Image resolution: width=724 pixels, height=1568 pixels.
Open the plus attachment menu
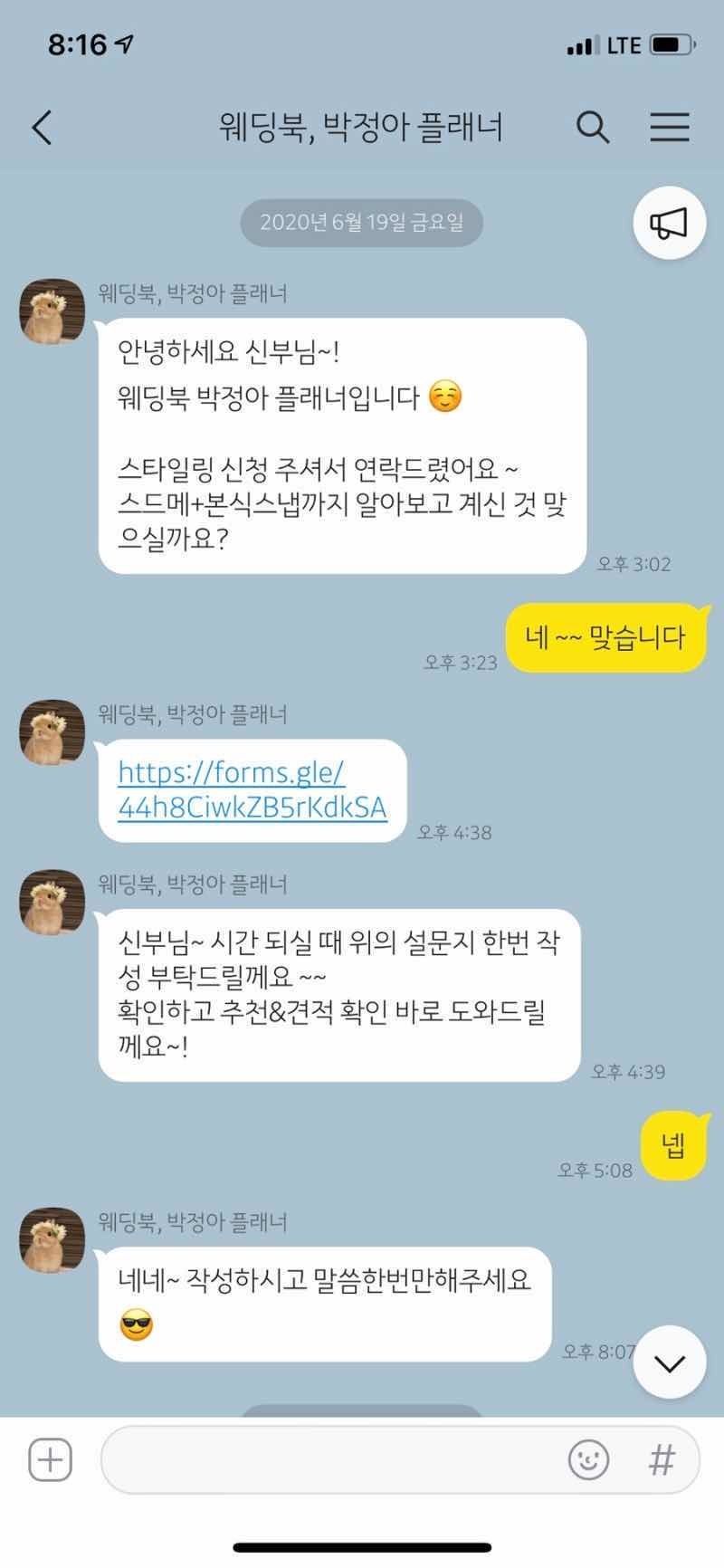pyautogui.click(x=51, y=1459)
